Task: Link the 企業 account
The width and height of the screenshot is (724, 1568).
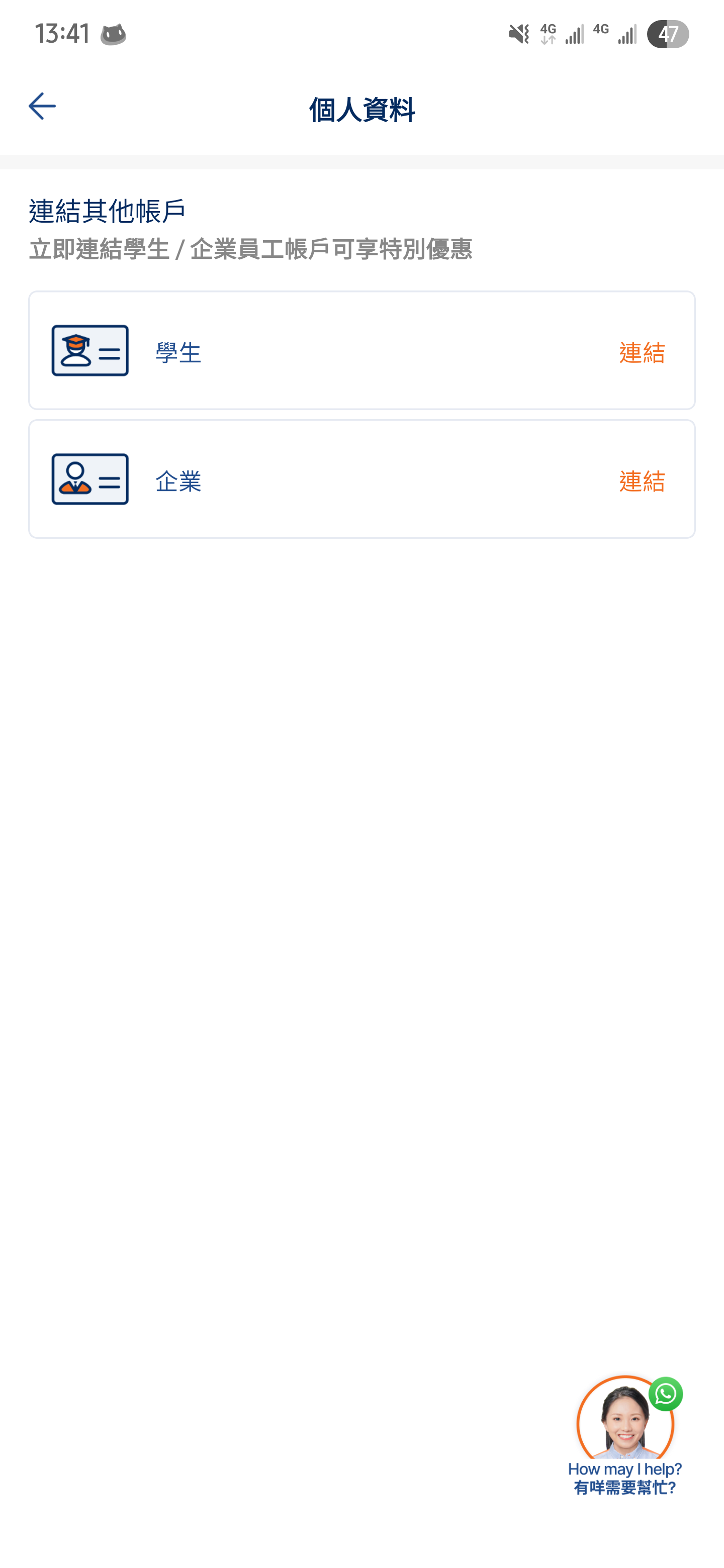Action: pyautogui.click(x=641, y=481)
